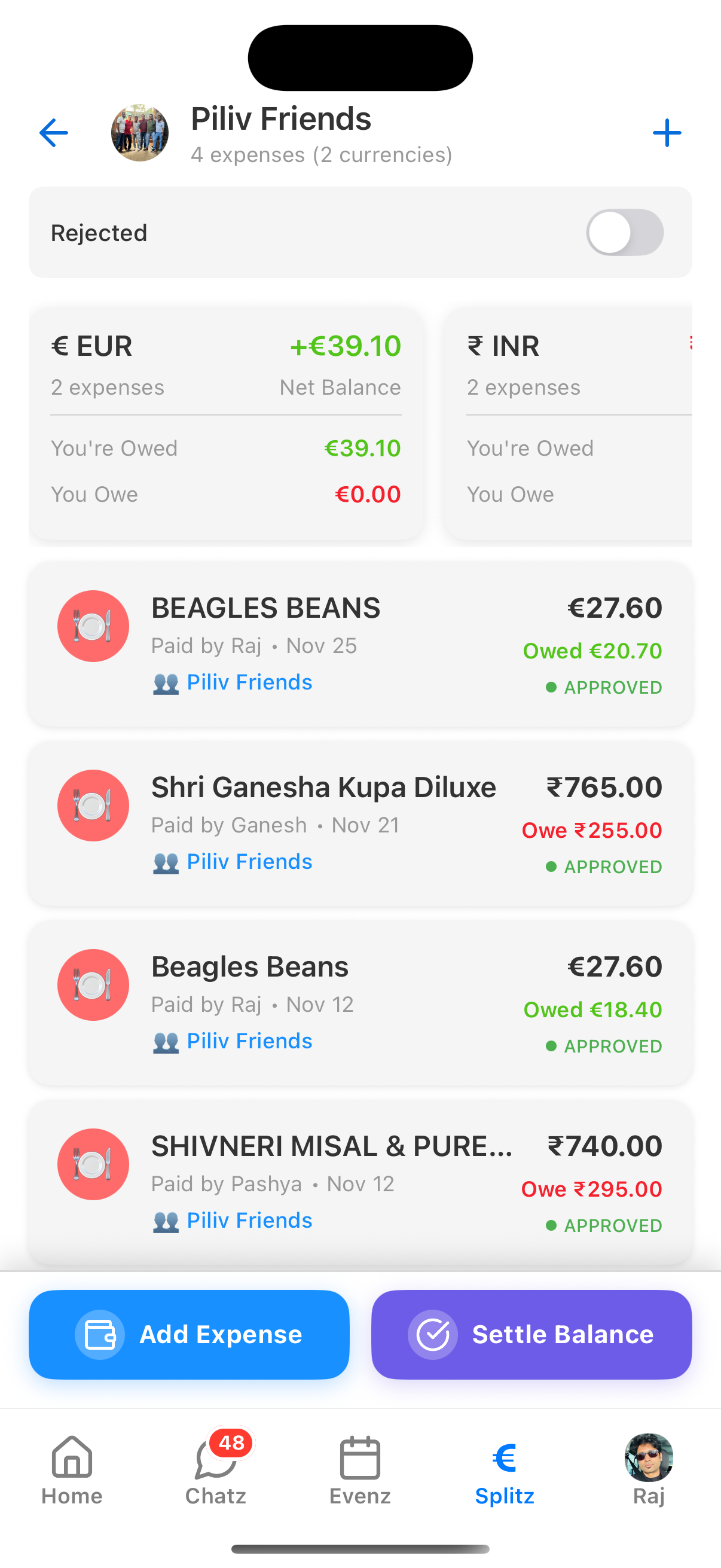Open the SHIVNERI MISAL expense card

tap(359, 1181)
